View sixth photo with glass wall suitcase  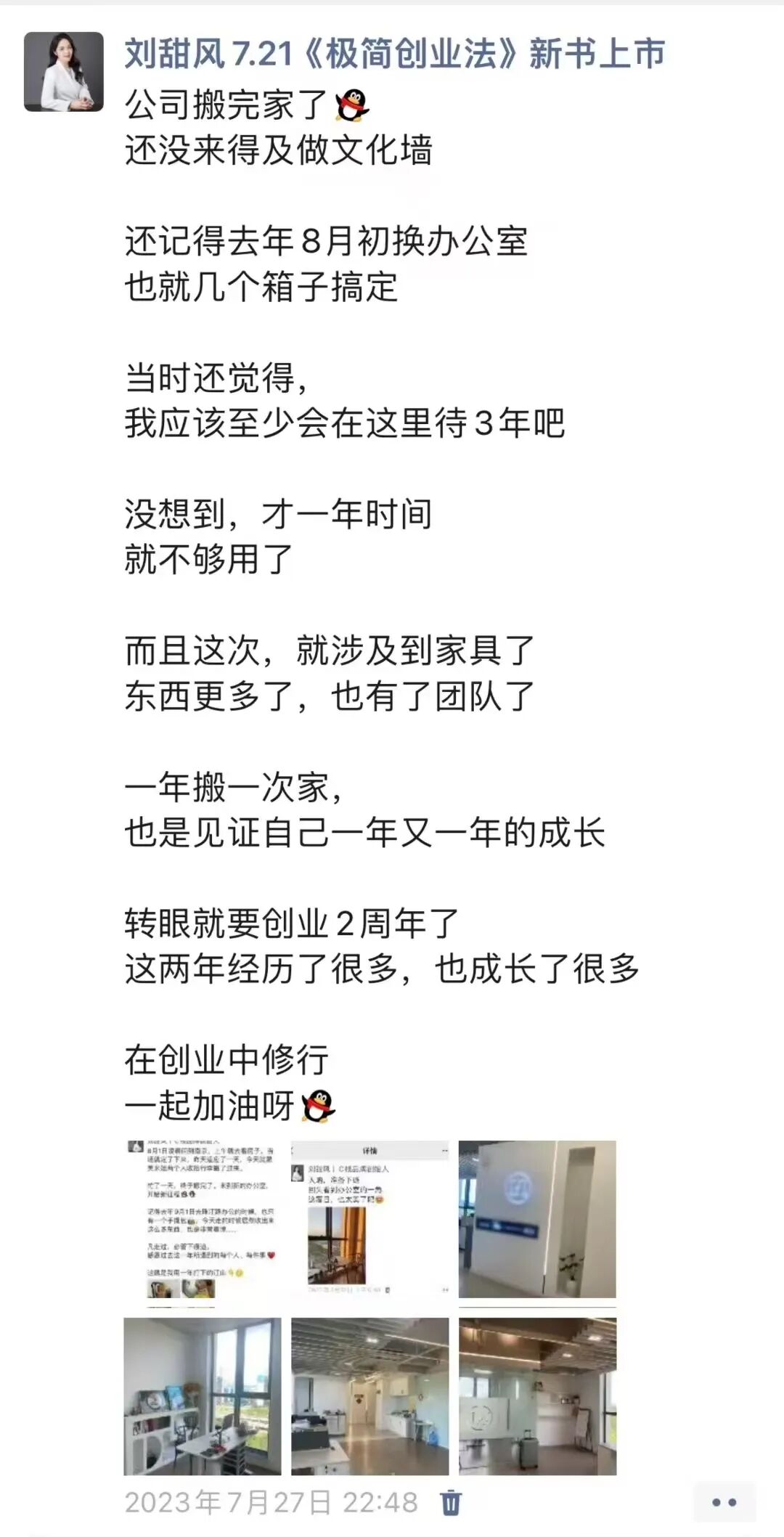coord(537,1396)
